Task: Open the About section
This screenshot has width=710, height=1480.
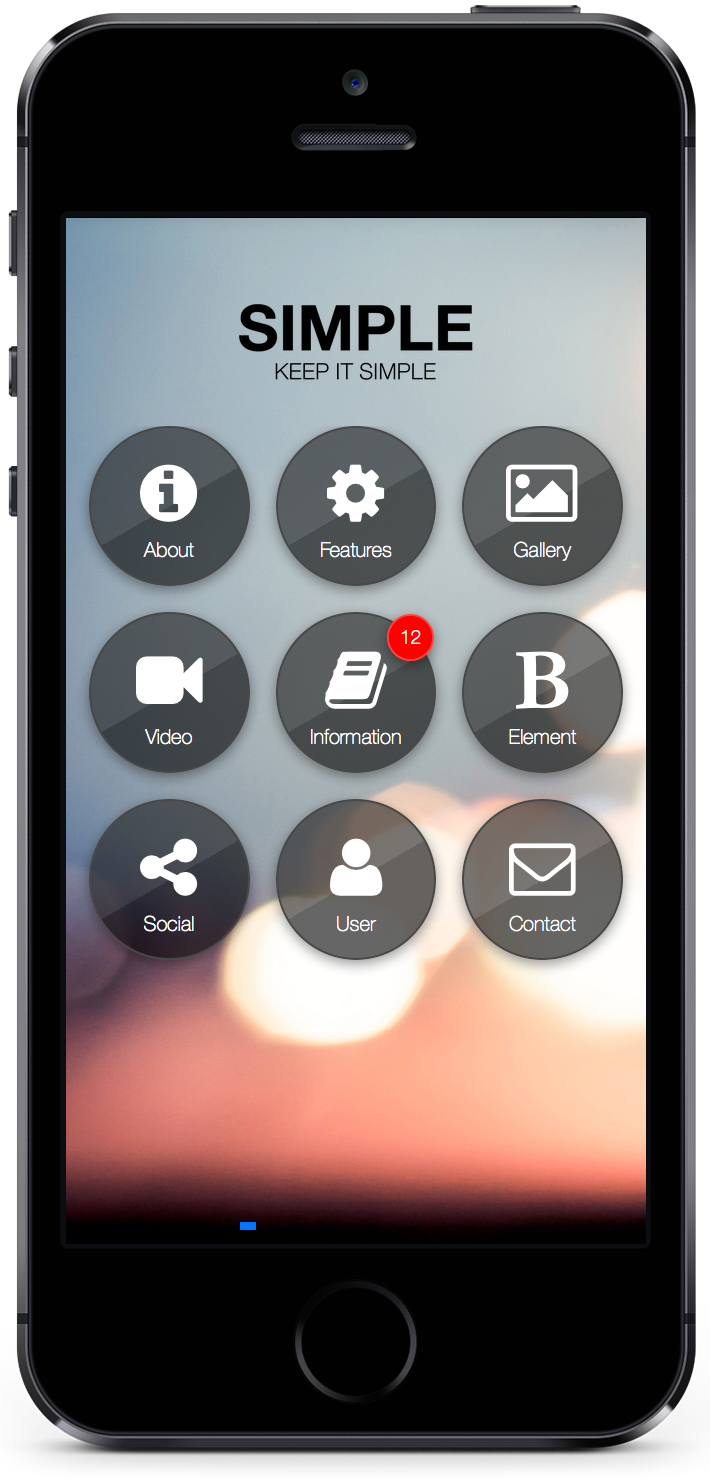Action: [169, 507]
